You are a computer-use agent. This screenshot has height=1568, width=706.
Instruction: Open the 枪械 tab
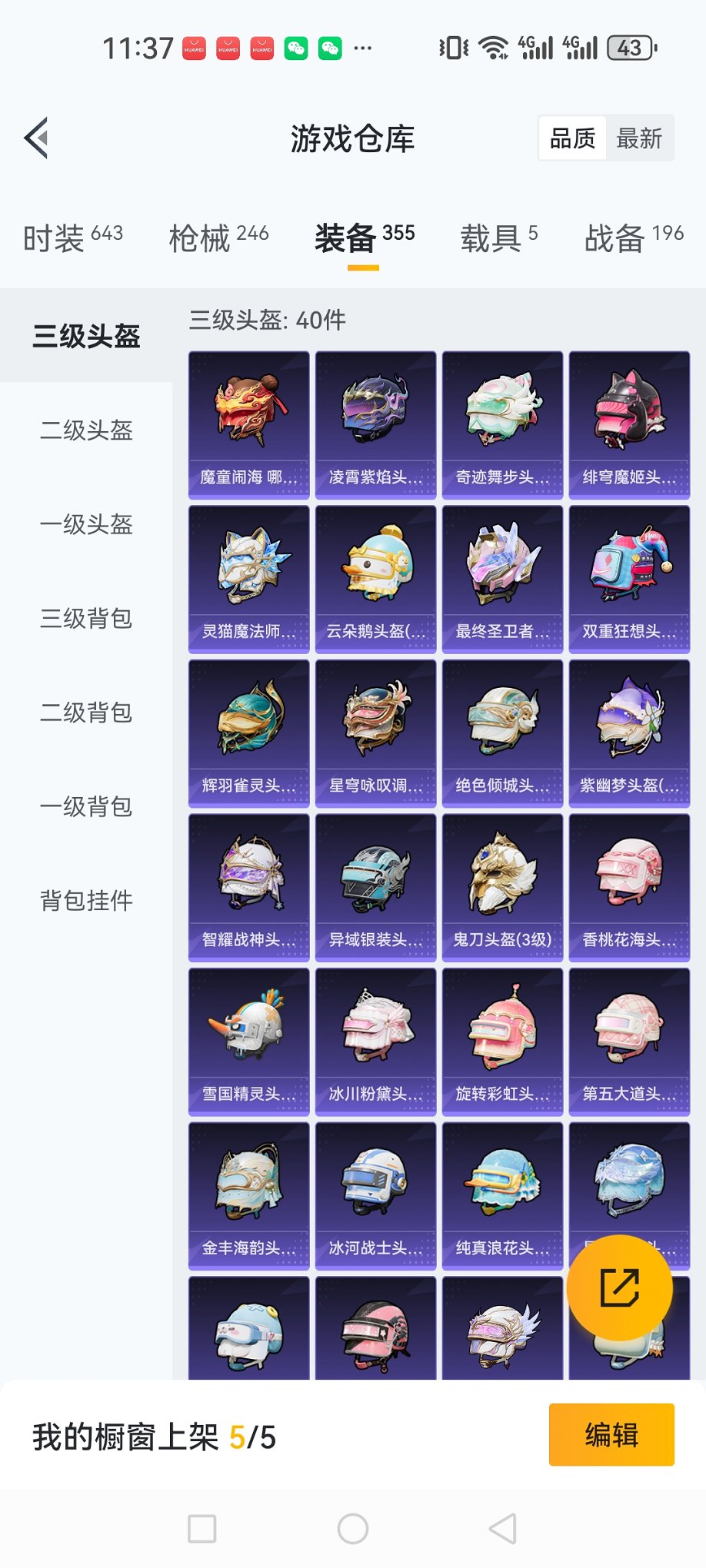(218, 238)
